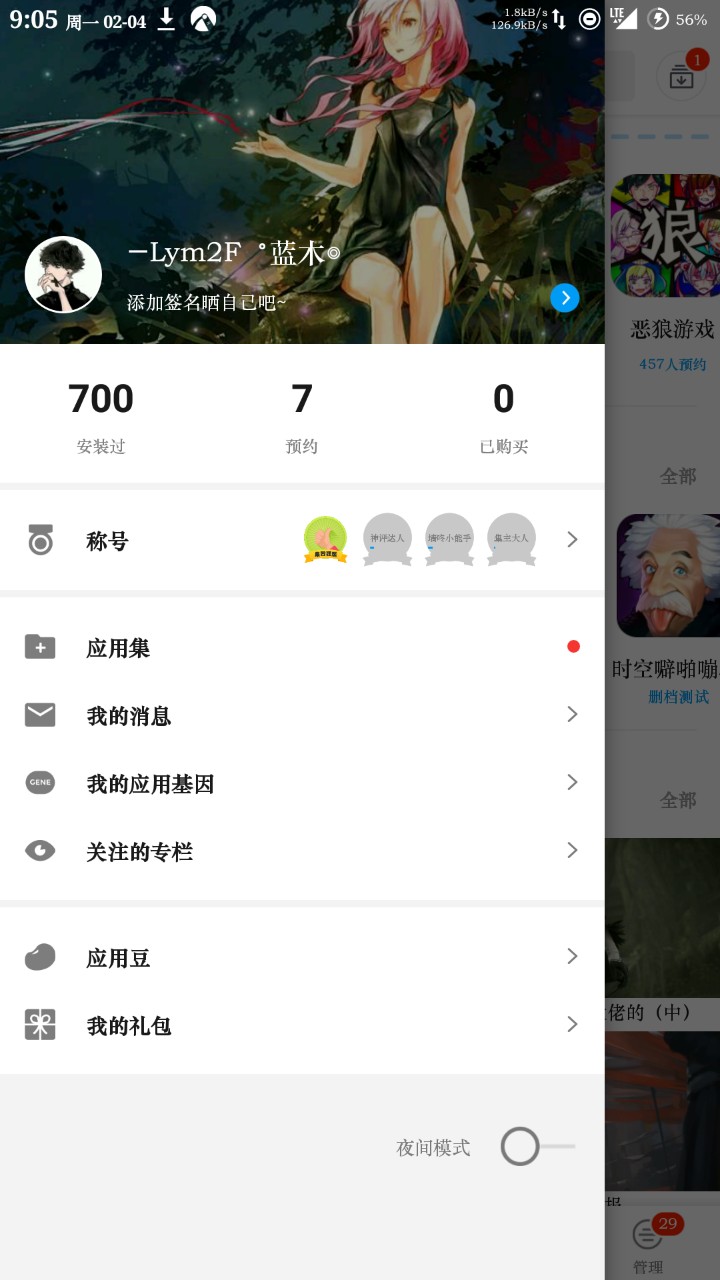View the 700 安装过 installed apps
Image resolution: width=720 pixels, height=1280 pixels.
(x=101, y=415)
